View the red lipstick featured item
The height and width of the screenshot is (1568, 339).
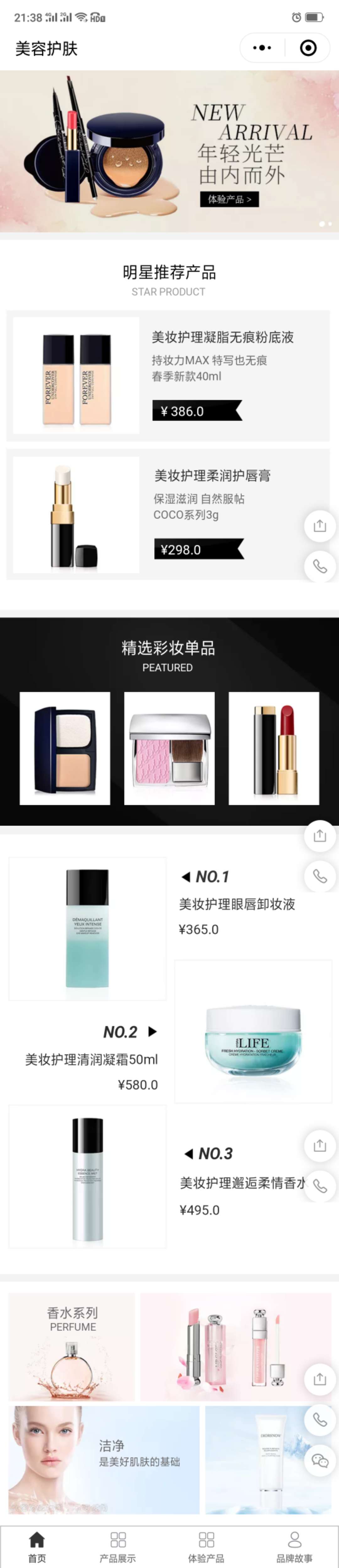point(273,748)
